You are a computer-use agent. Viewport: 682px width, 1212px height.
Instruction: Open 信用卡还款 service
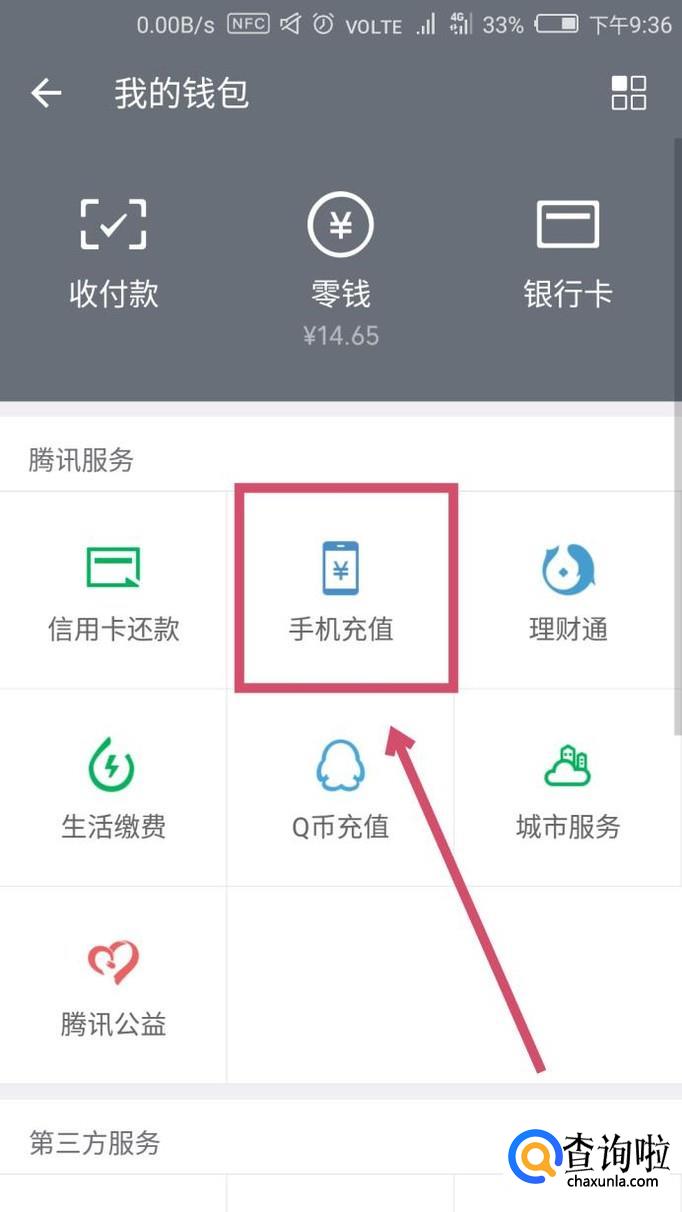pos(113,590)
